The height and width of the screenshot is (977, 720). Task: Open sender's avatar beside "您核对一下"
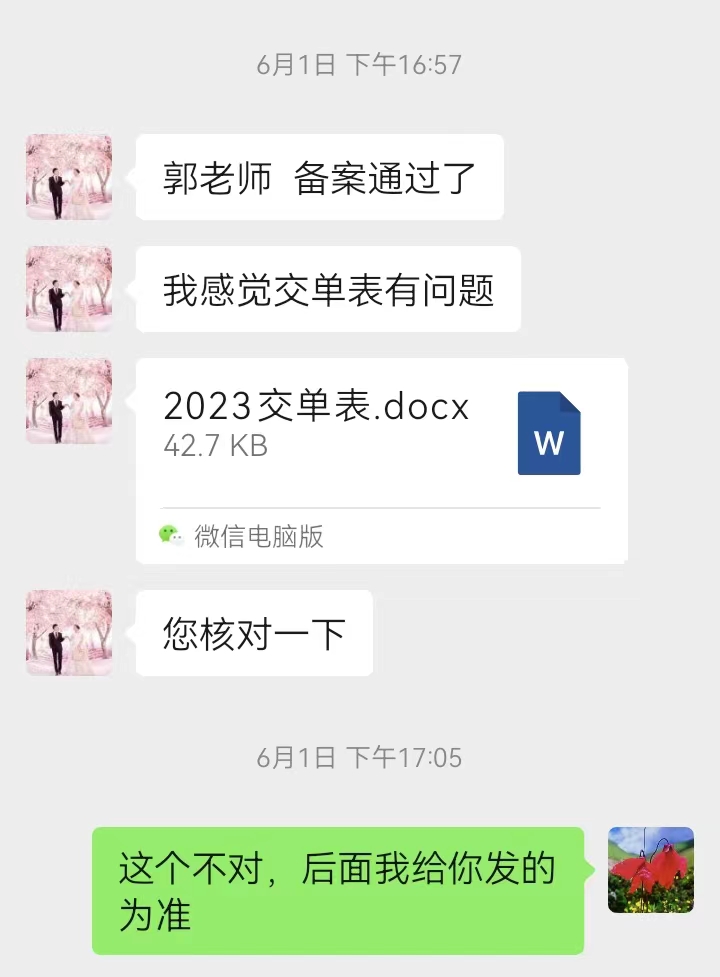(x=68, y=633)
